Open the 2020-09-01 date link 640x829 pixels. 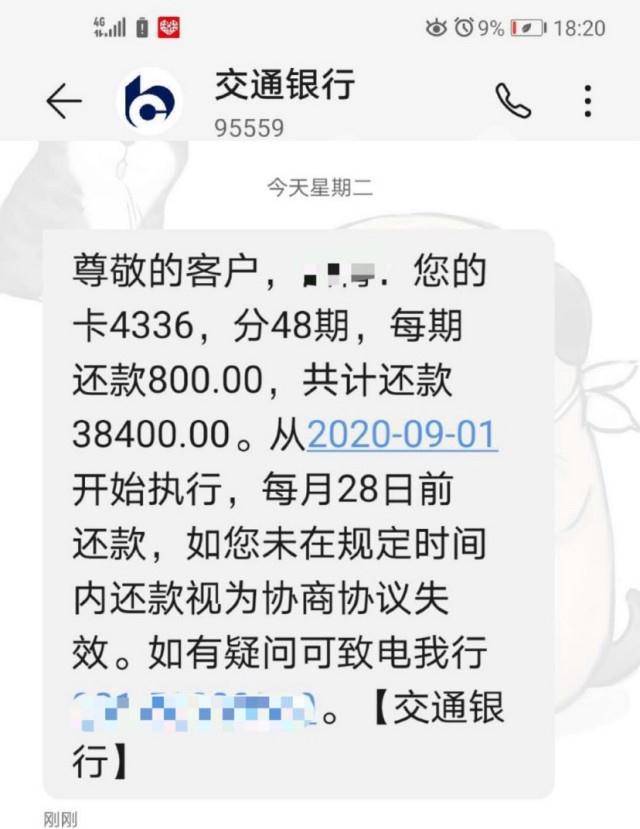(402, 435)
